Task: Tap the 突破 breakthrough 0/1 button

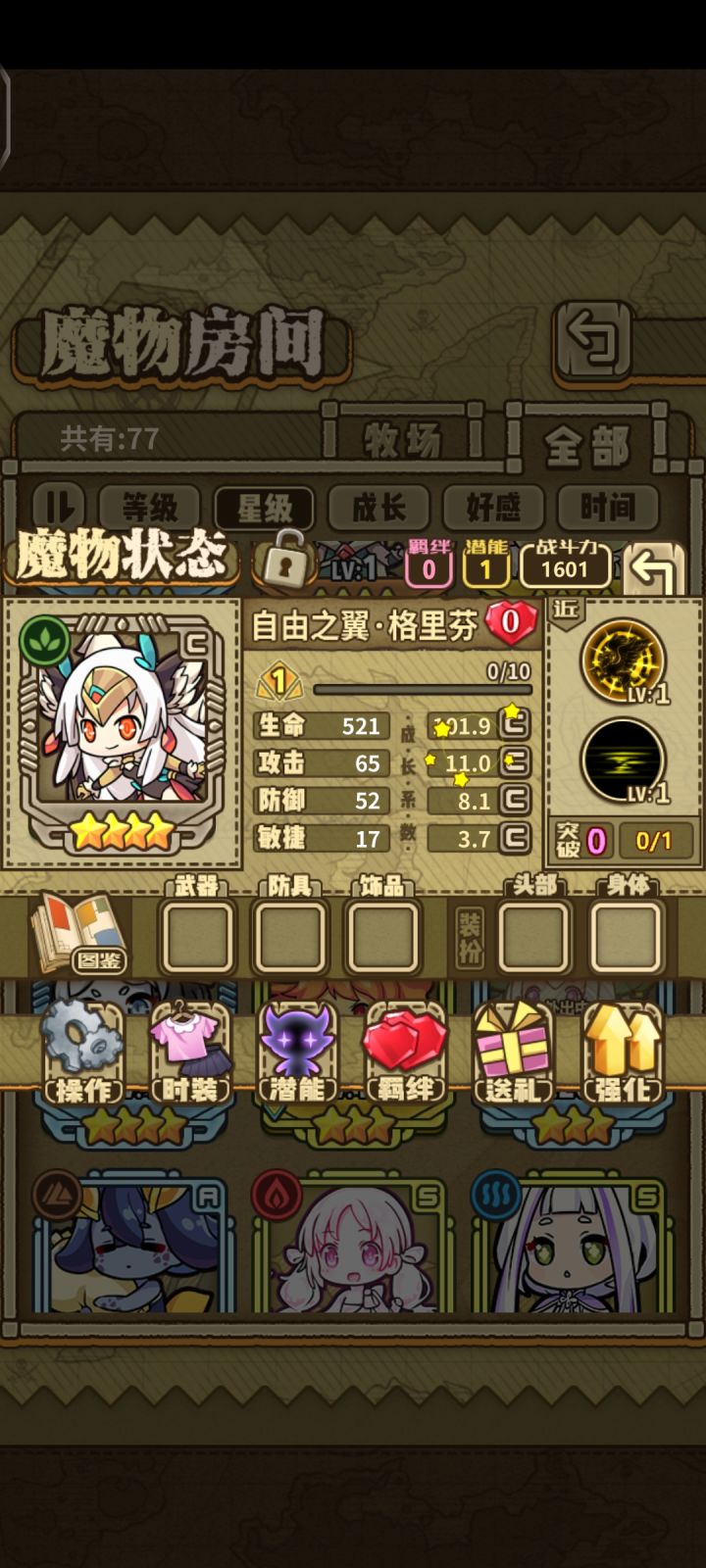Action: 655,840
